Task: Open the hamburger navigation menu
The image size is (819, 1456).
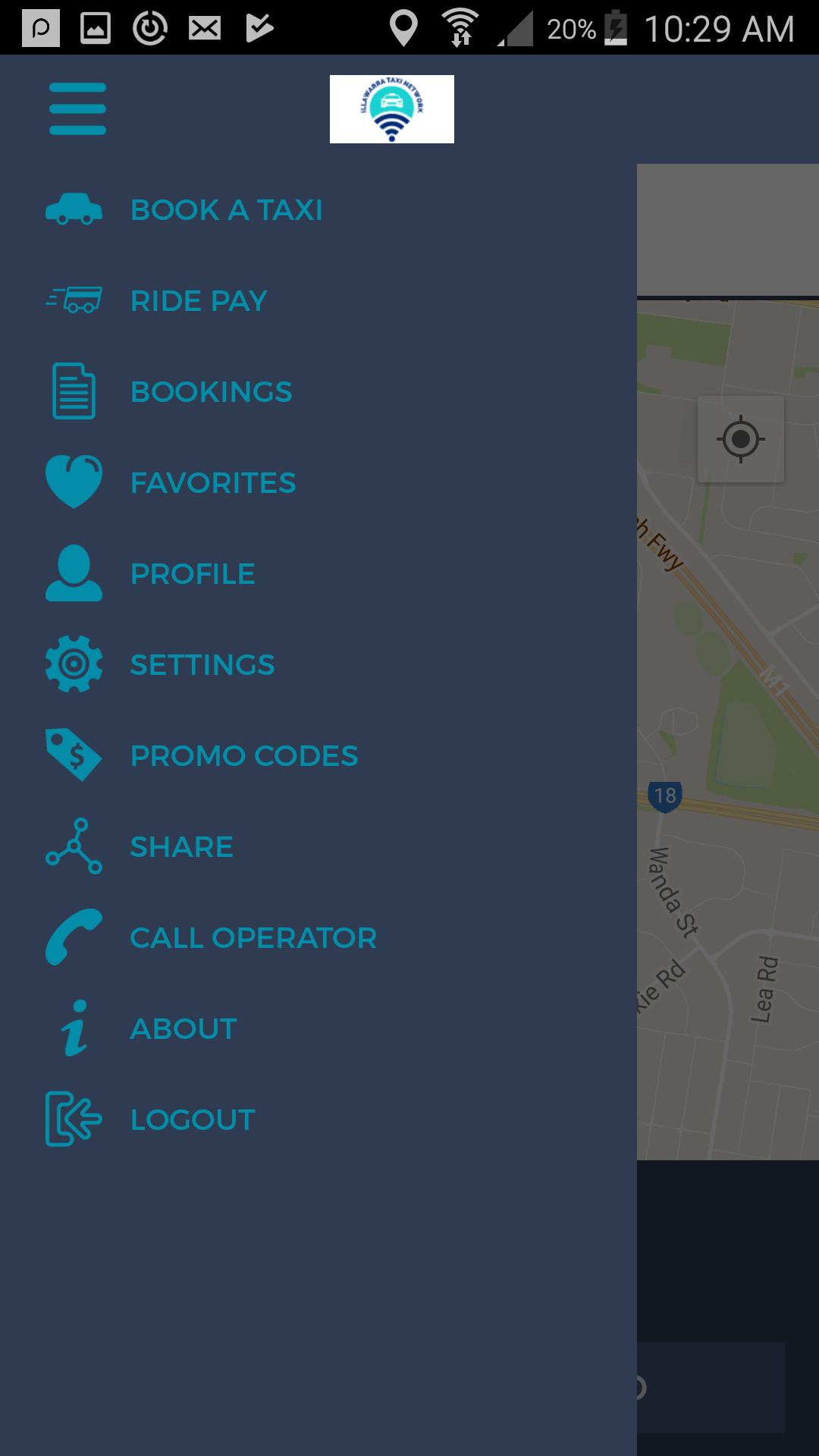Action: click(x=77, y=108)
